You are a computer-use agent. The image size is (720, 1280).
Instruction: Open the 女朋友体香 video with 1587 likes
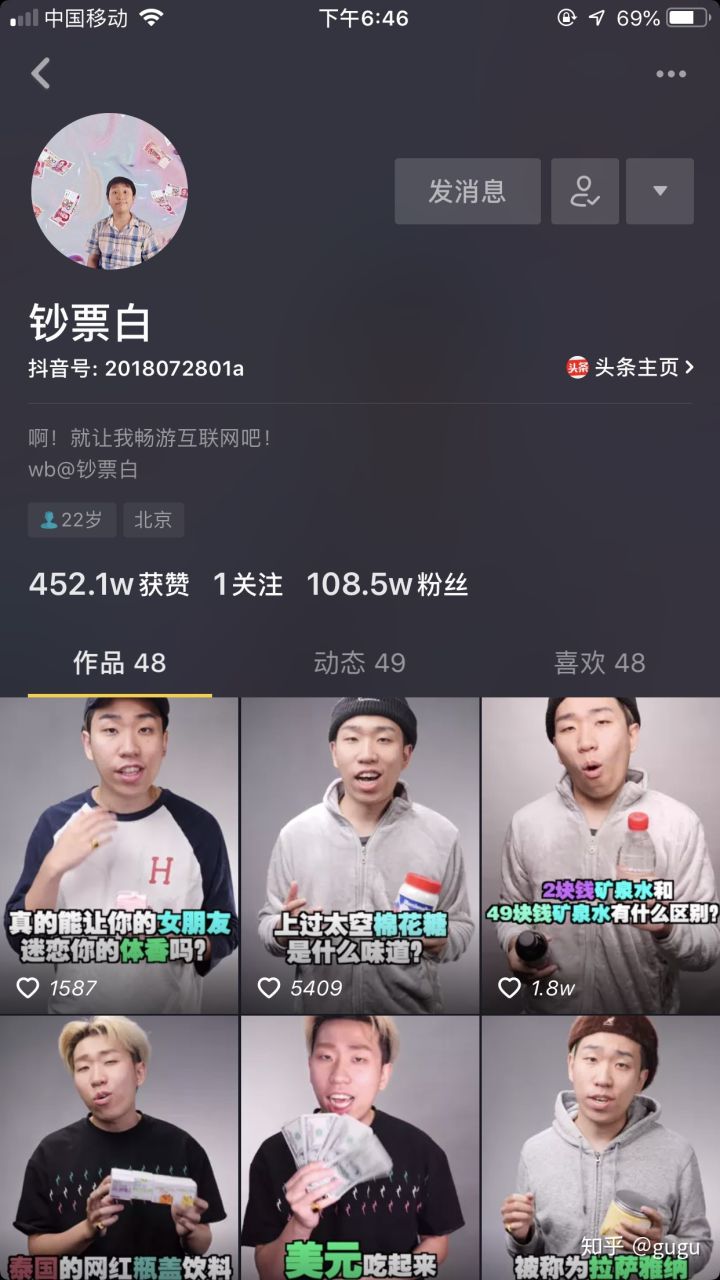click(119, 855)
